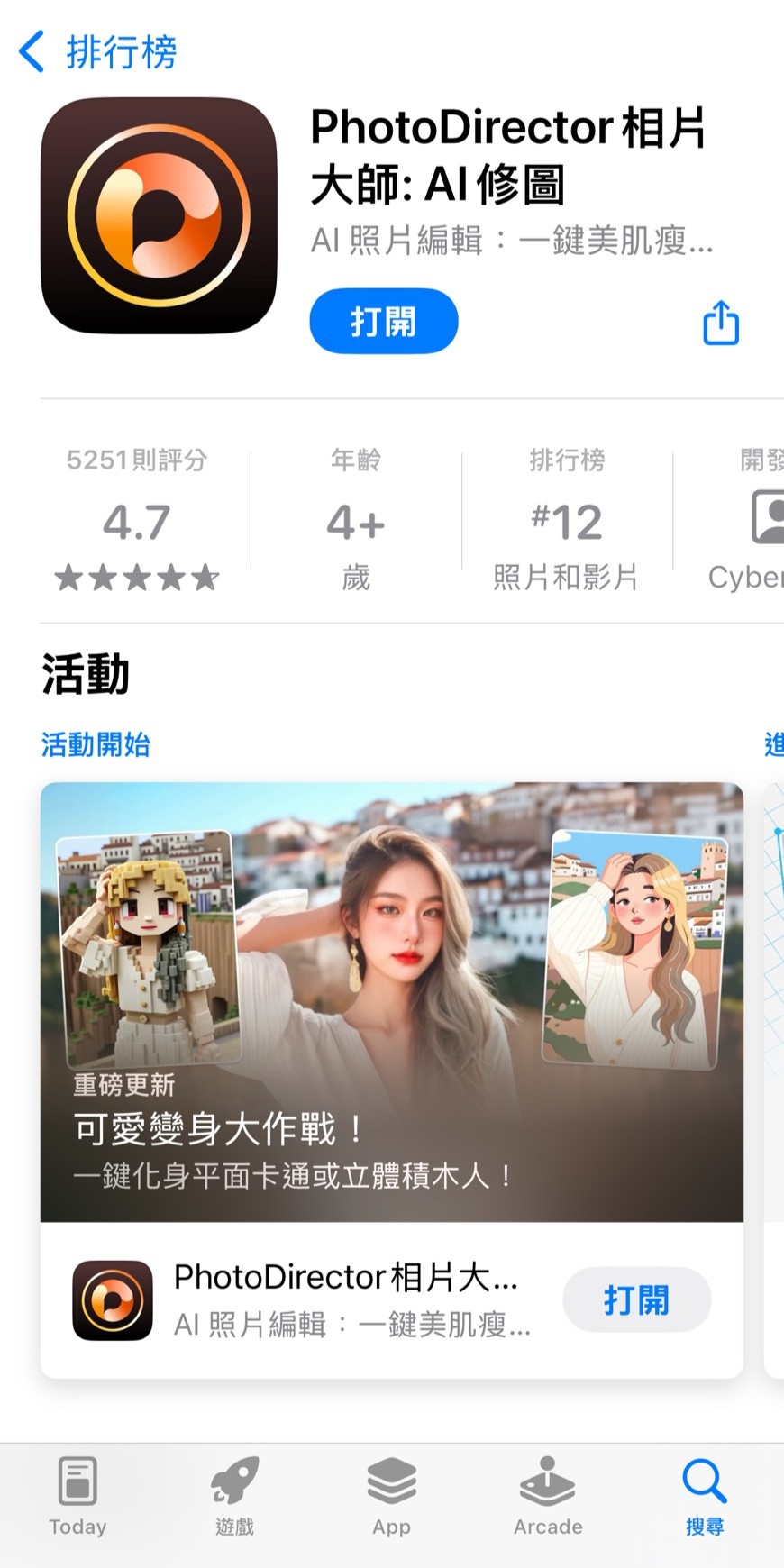Switch to the Arcade tab
The image size is (784, 1568).
pos(548,1496)
